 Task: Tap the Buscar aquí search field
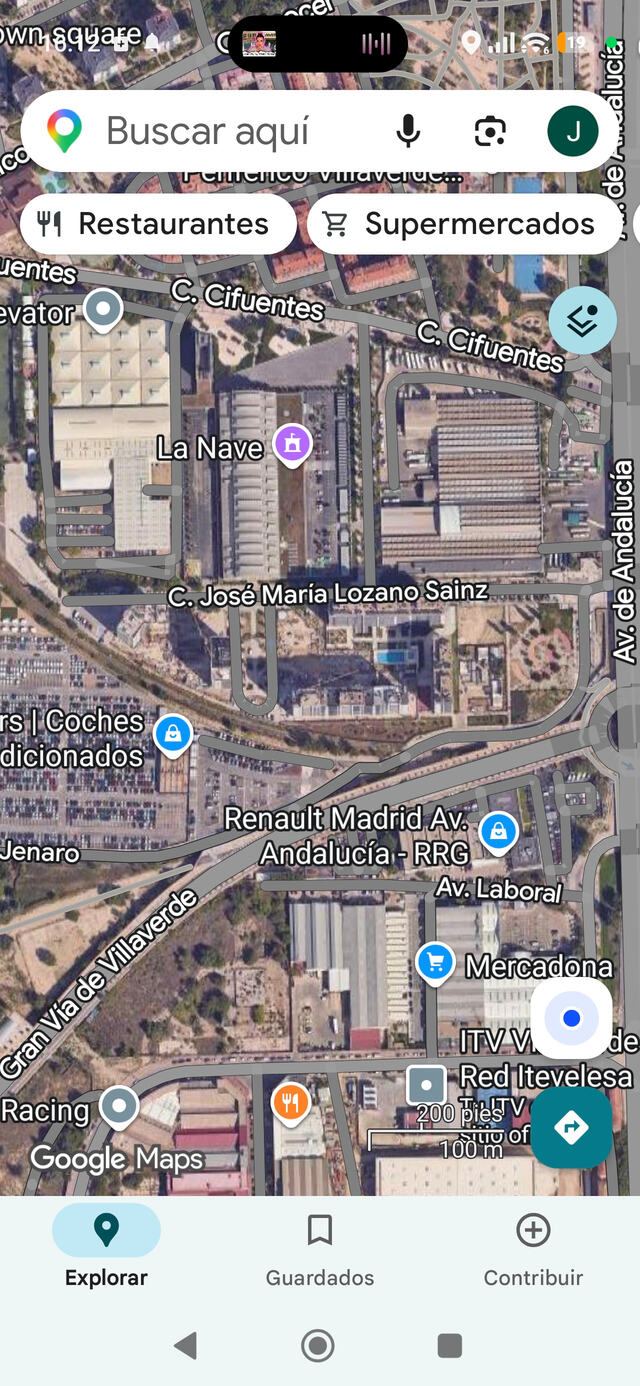tap(210, 132)
